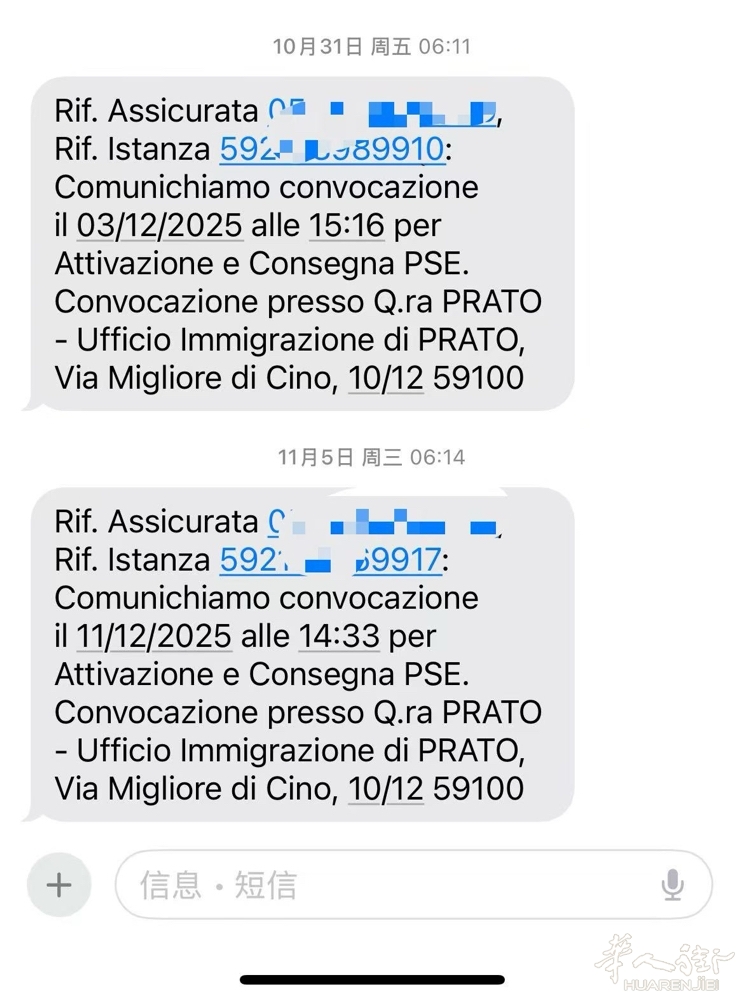The width and height of the screenshot is (744, 1000).
Task: Tap the 15:16 time link
Action: 347,225
